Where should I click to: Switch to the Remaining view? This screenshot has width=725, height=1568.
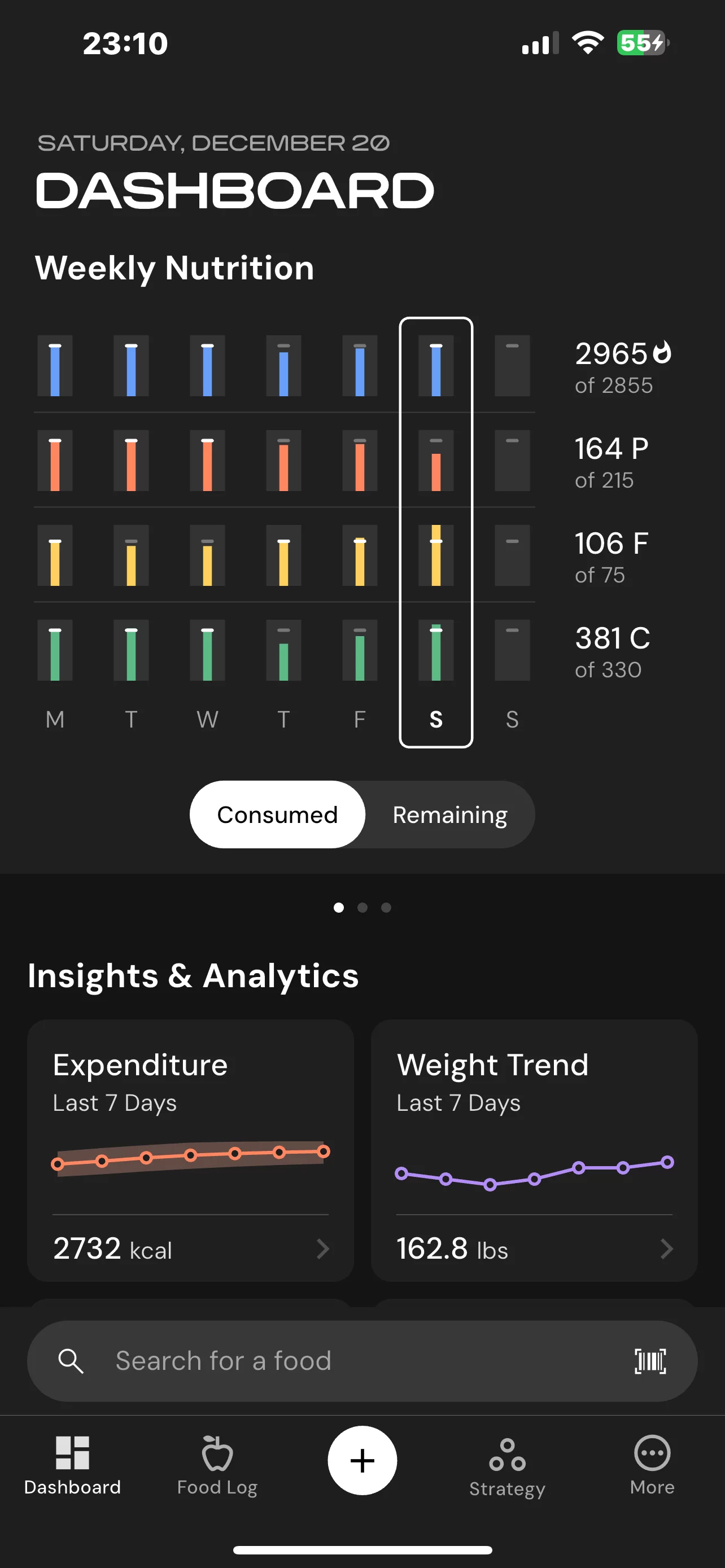tap(450, 814)
